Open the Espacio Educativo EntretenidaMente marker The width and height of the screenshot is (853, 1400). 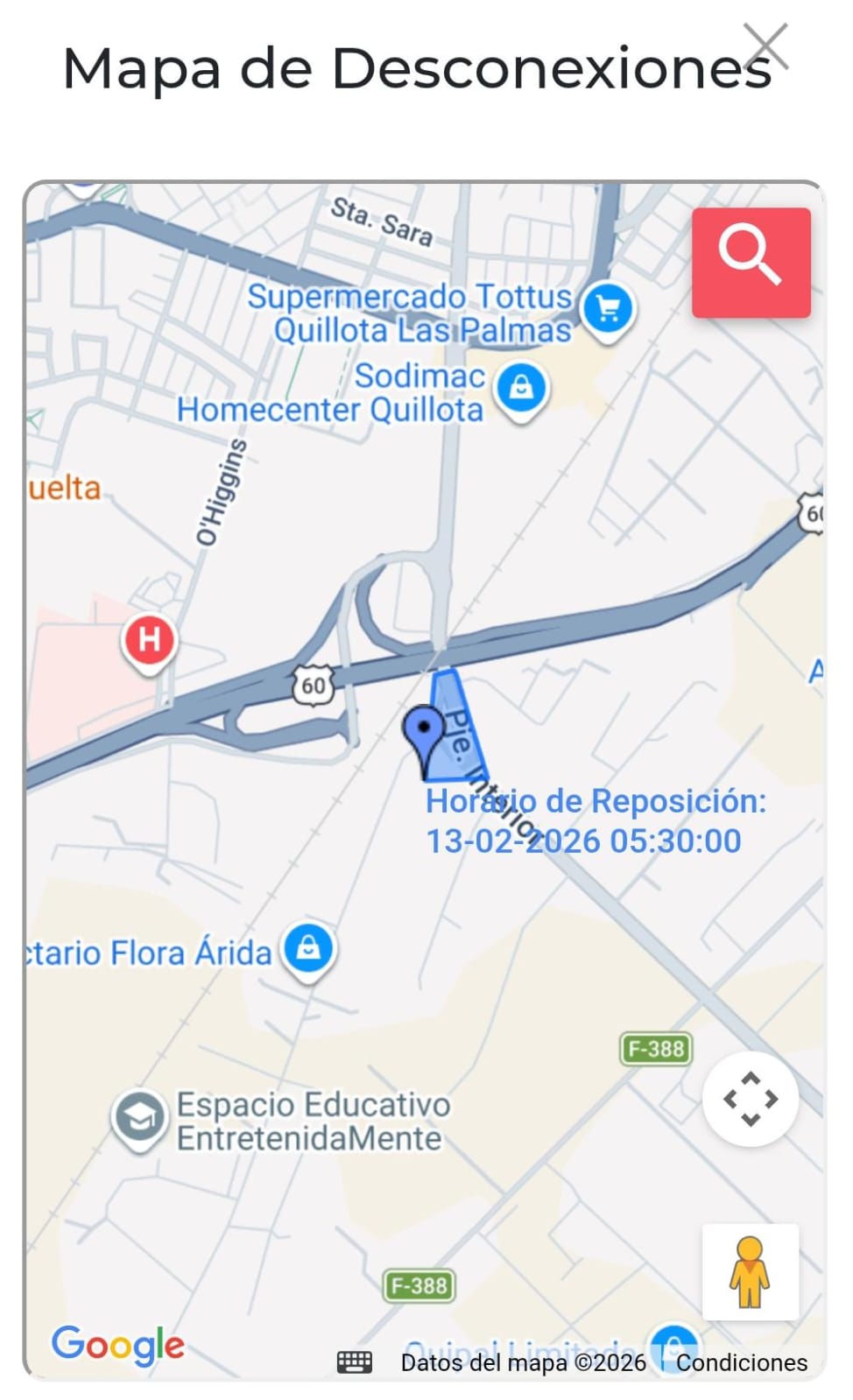coord(139,1116)
